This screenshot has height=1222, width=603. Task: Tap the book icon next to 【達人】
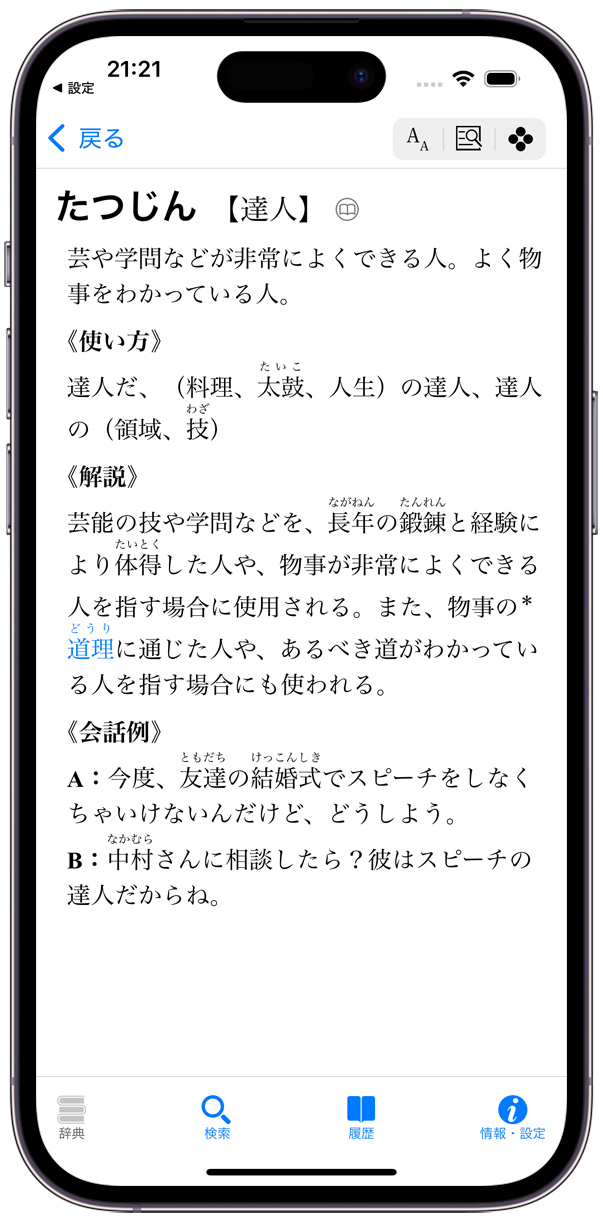347,209
